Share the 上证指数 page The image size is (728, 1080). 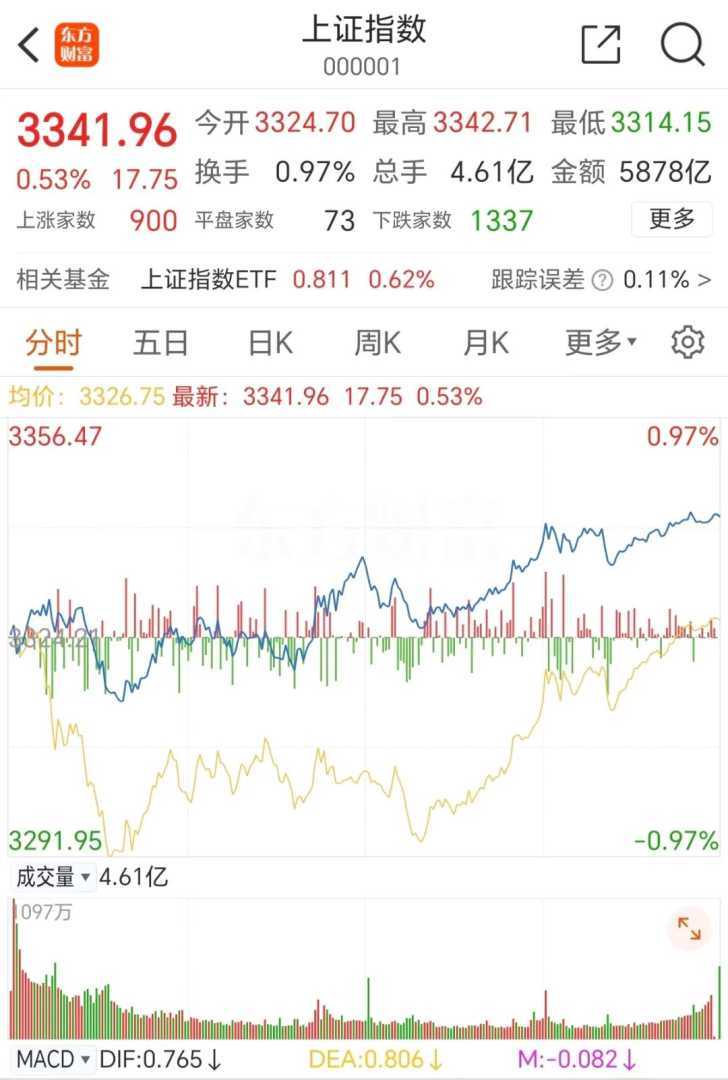click(x=601, y=45)
